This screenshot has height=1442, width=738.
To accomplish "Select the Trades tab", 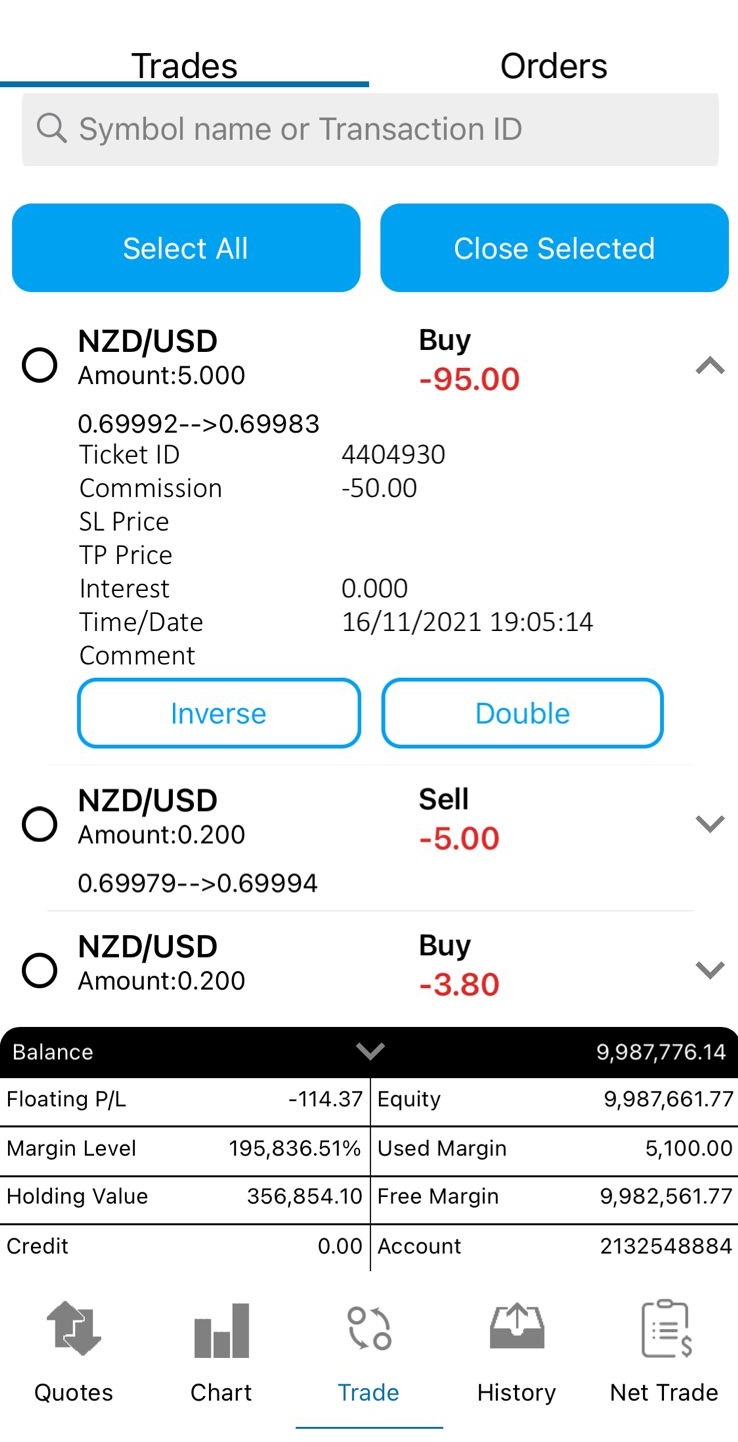I will pos(185,66).
